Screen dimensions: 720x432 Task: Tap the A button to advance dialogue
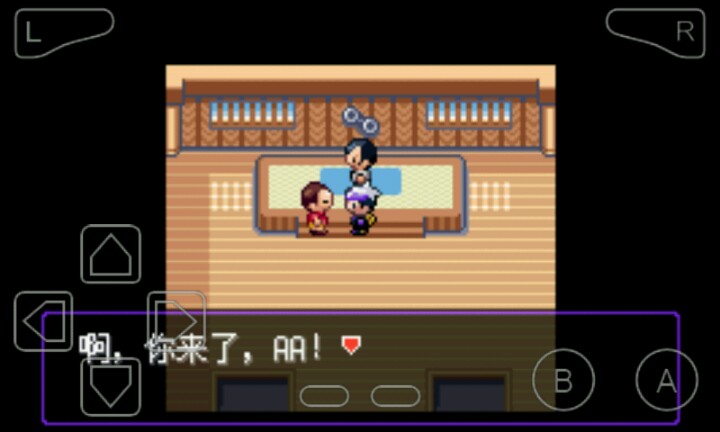(x=666, y=380)
